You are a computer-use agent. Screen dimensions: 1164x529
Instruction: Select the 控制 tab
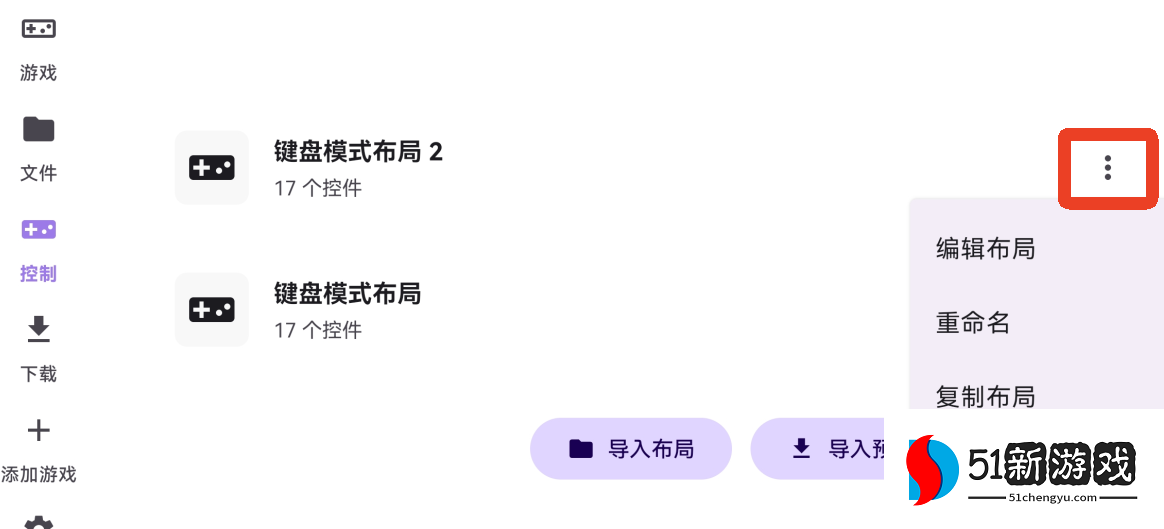(39, 248)
